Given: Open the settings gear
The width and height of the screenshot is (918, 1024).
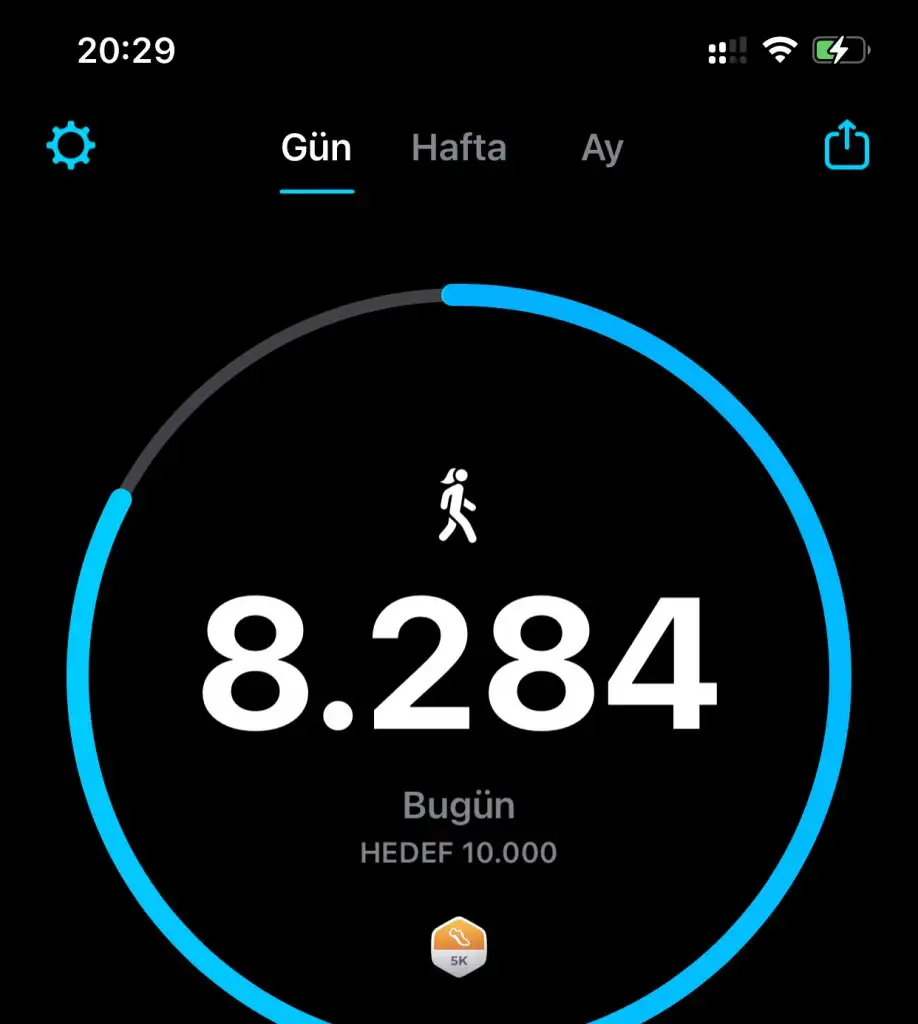Looking at the screenshot, I should click(71, 148).
